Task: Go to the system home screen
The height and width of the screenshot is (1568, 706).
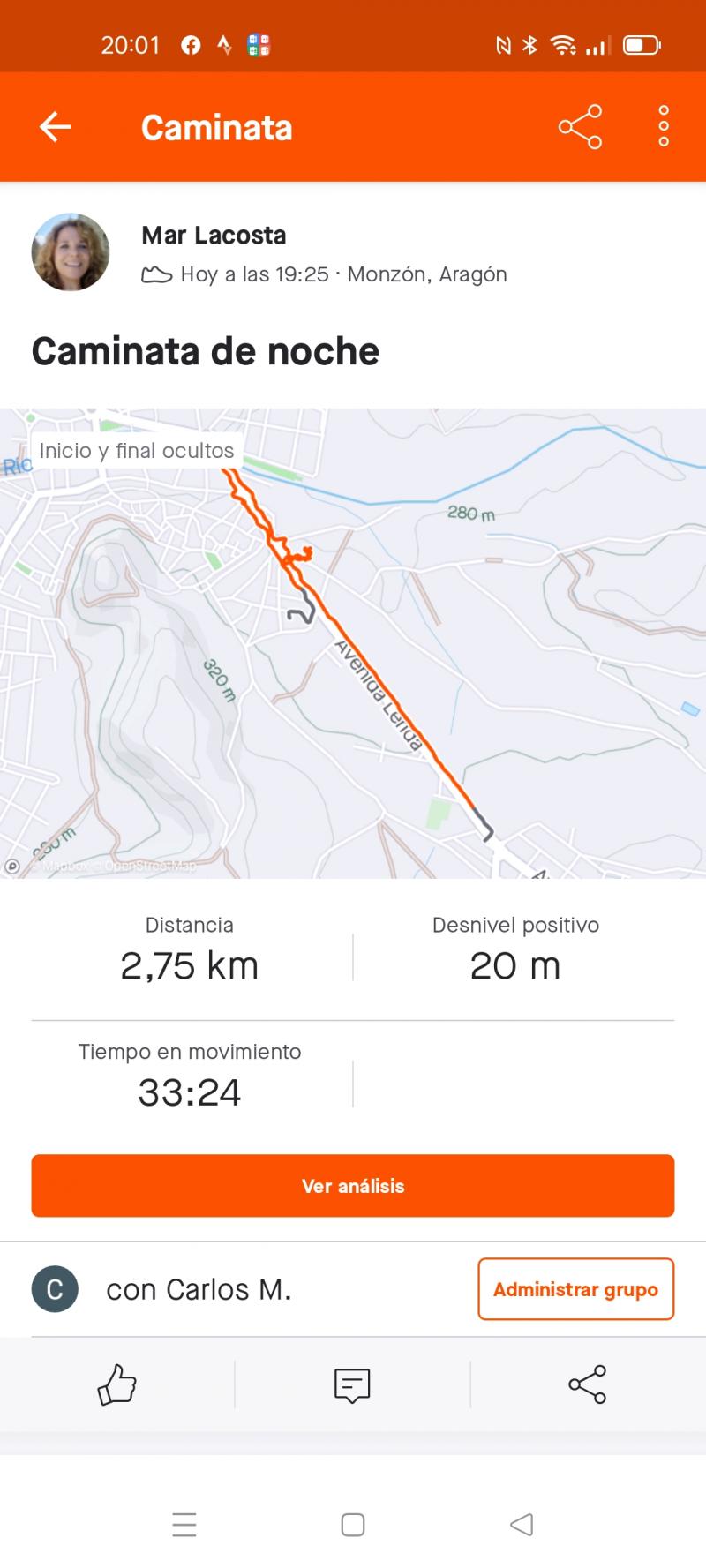Action: (353, 1525)
